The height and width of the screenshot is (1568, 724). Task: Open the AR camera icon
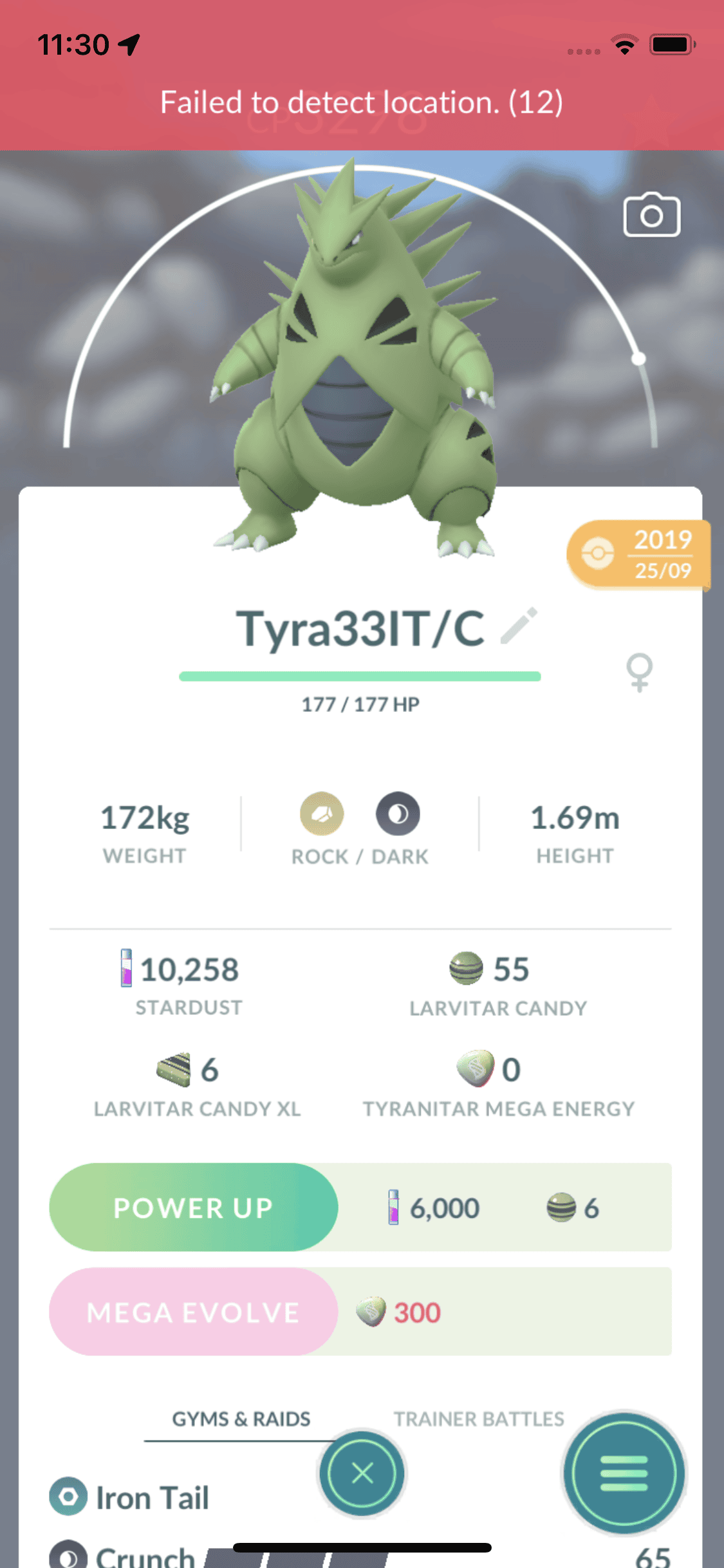651,215
